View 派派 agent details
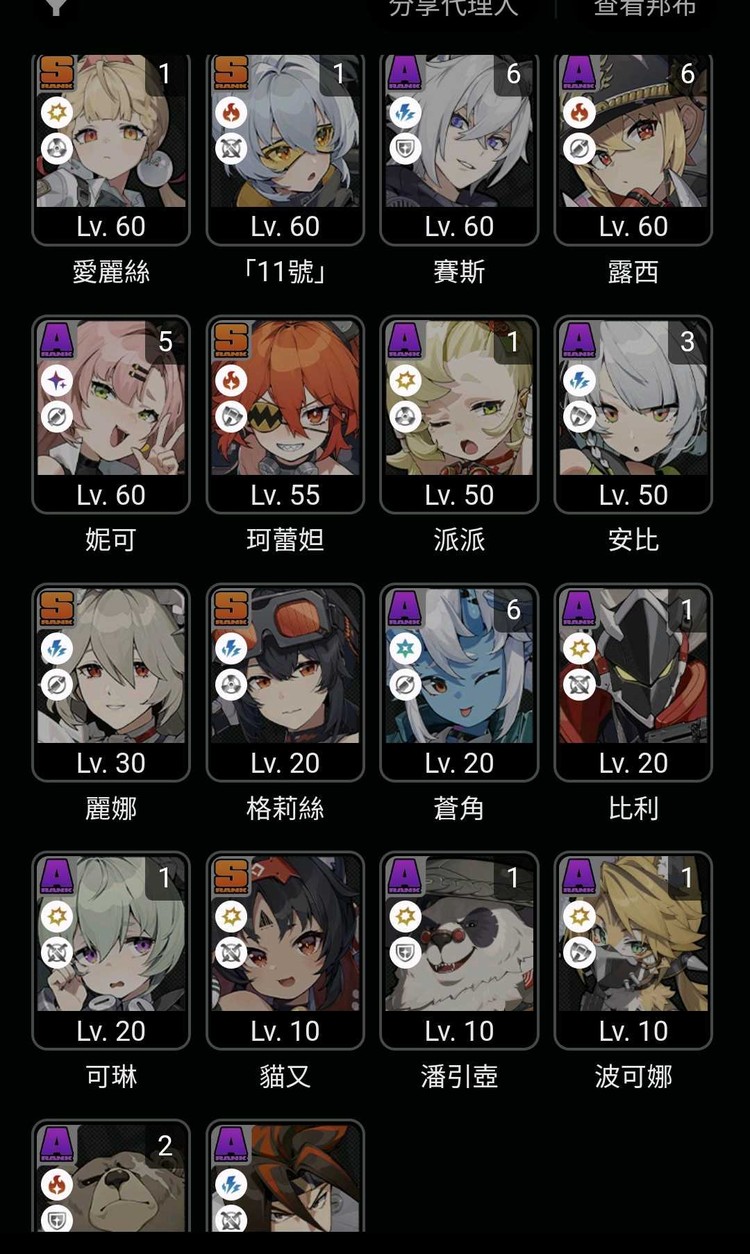This screenshot has height=1254, width=750. 459,414
